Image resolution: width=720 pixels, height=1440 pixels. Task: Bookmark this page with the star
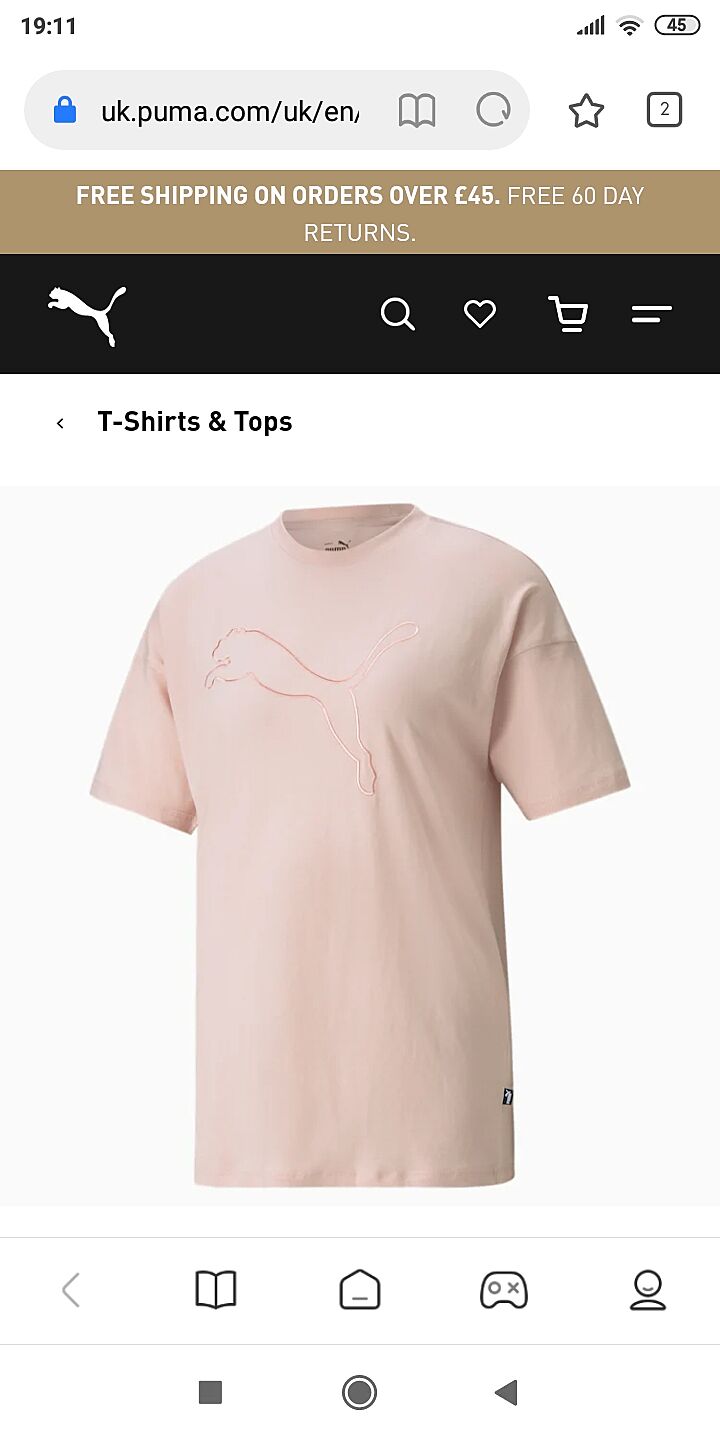[x=586, y=111]
